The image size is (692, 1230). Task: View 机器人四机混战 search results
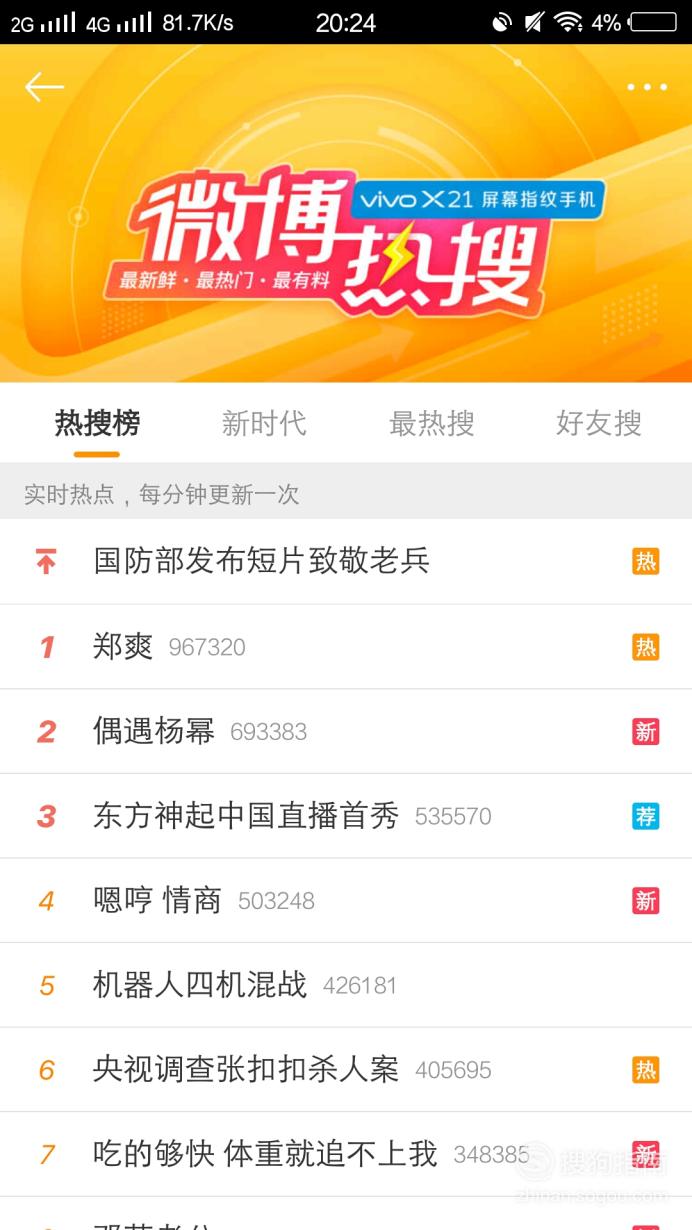200,985
